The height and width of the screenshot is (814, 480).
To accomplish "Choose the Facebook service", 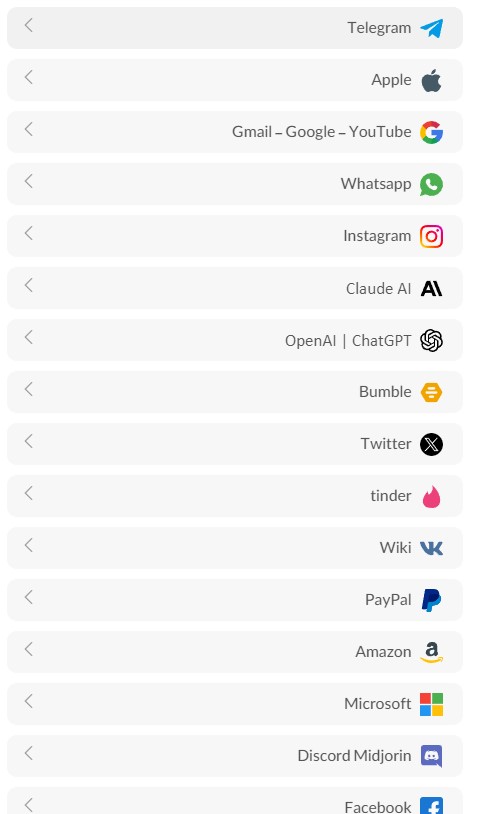I will click(235, 801).
